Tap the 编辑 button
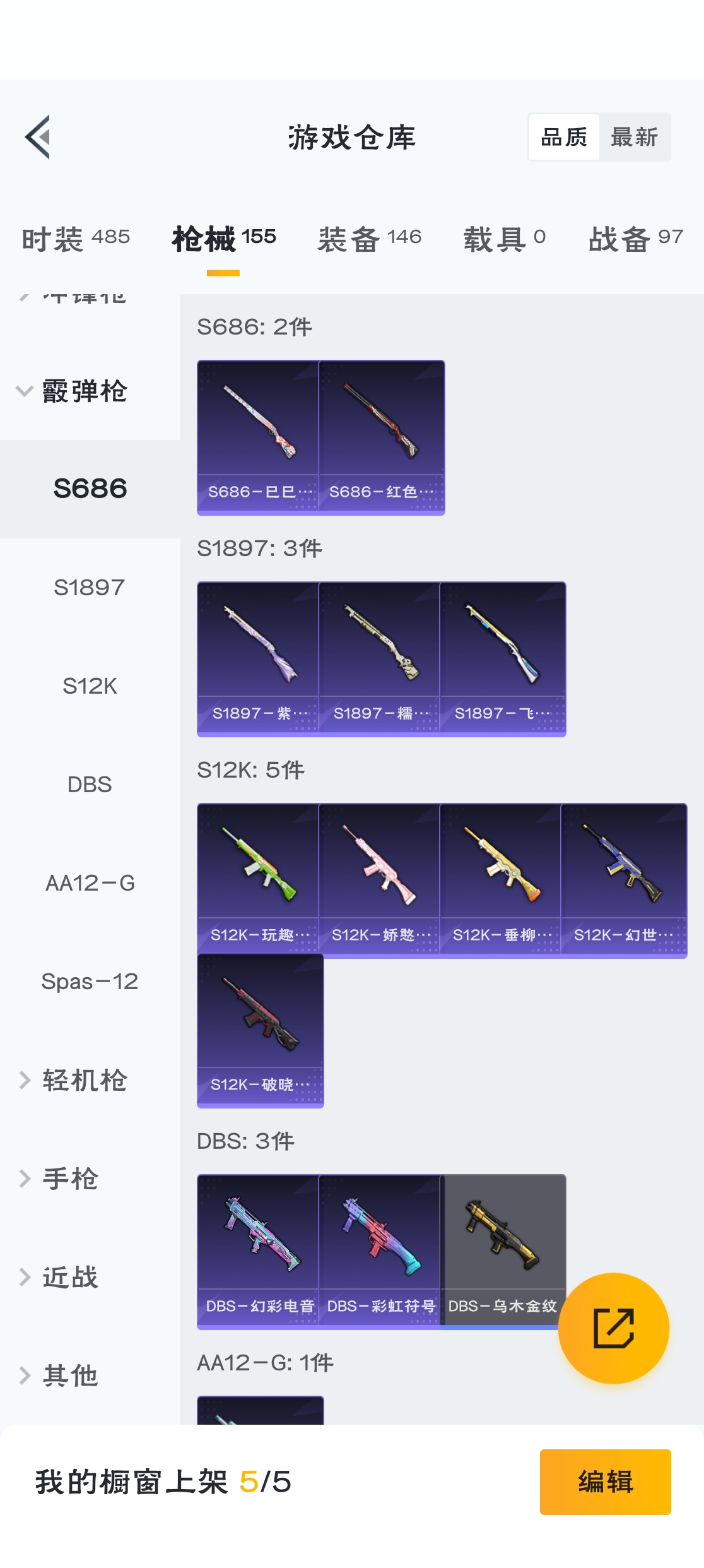Screen dimensions: 704x1568 coord(605,1482)
